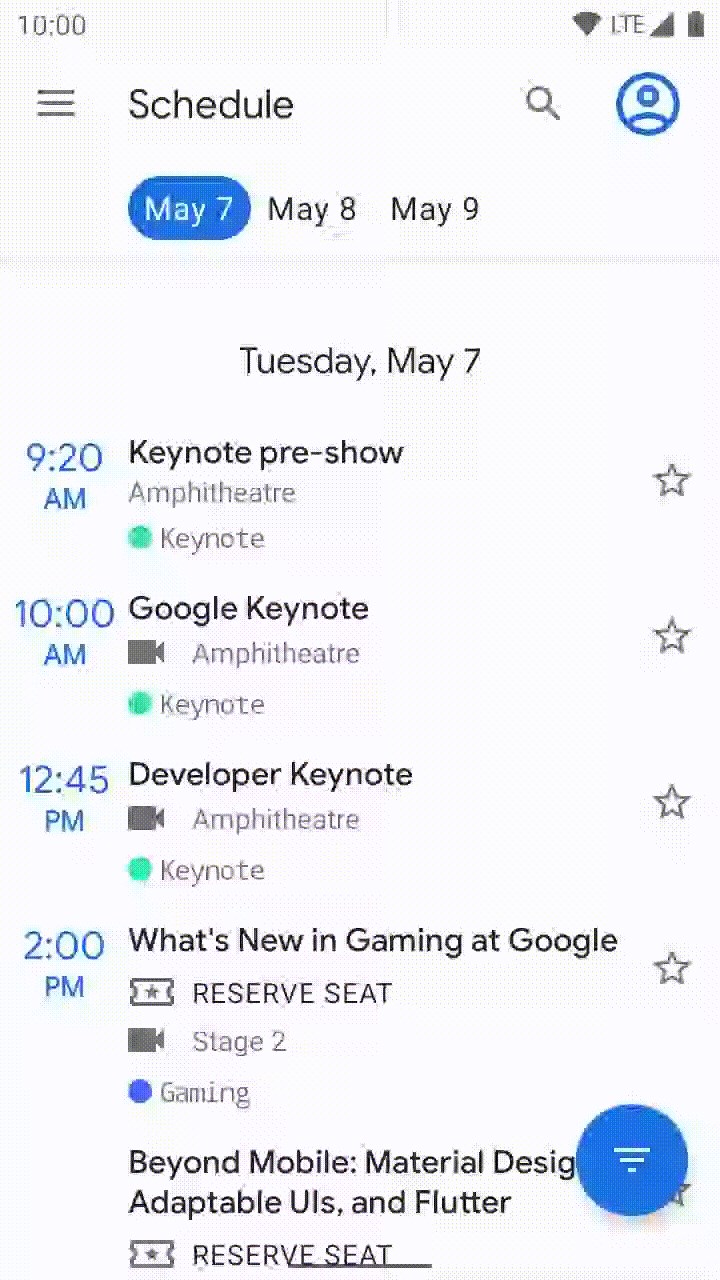720x1280 pixels.
Task: Open the account profile icon
Action: pyautogui.click(x=647, y=103)
